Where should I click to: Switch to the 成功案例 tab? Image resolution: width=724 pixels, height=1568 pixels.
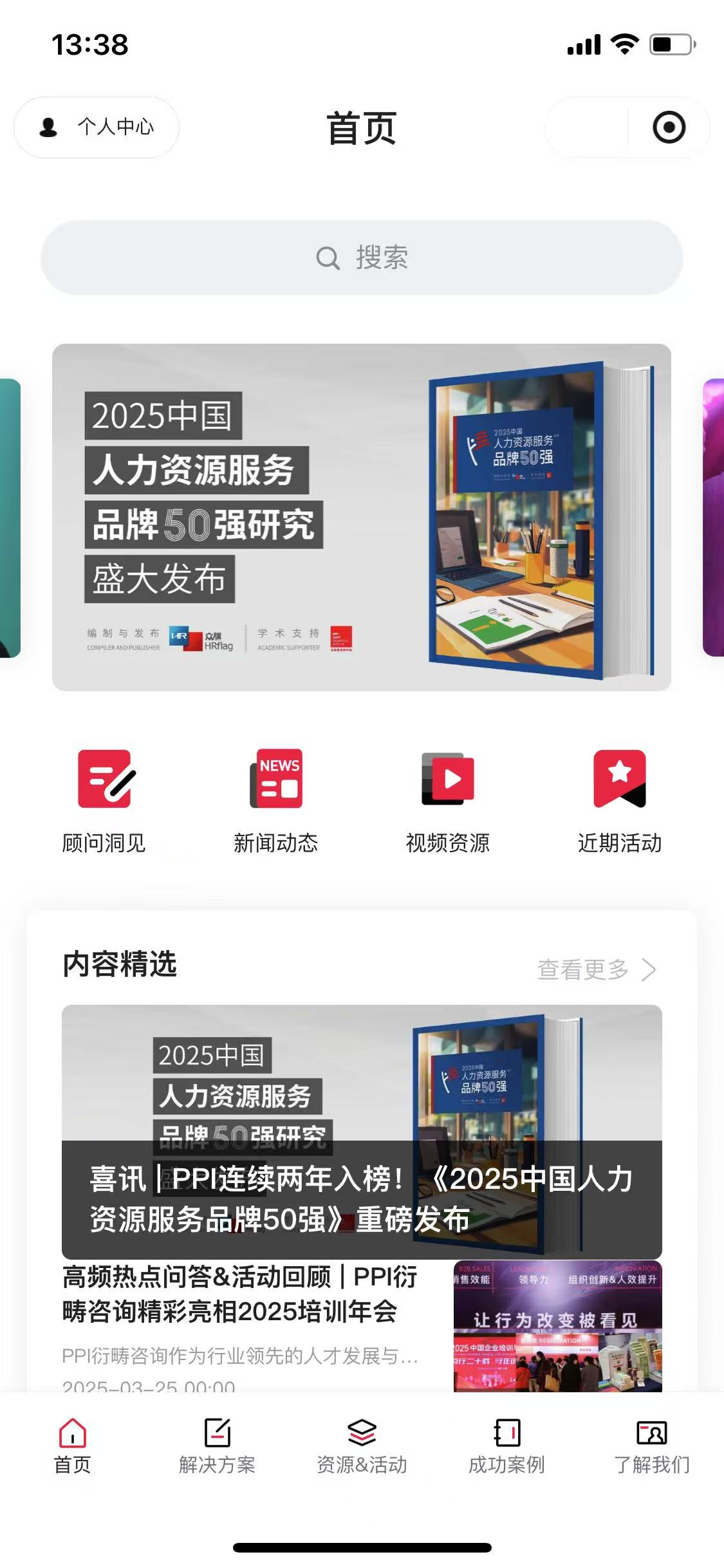pos(506,1446)
